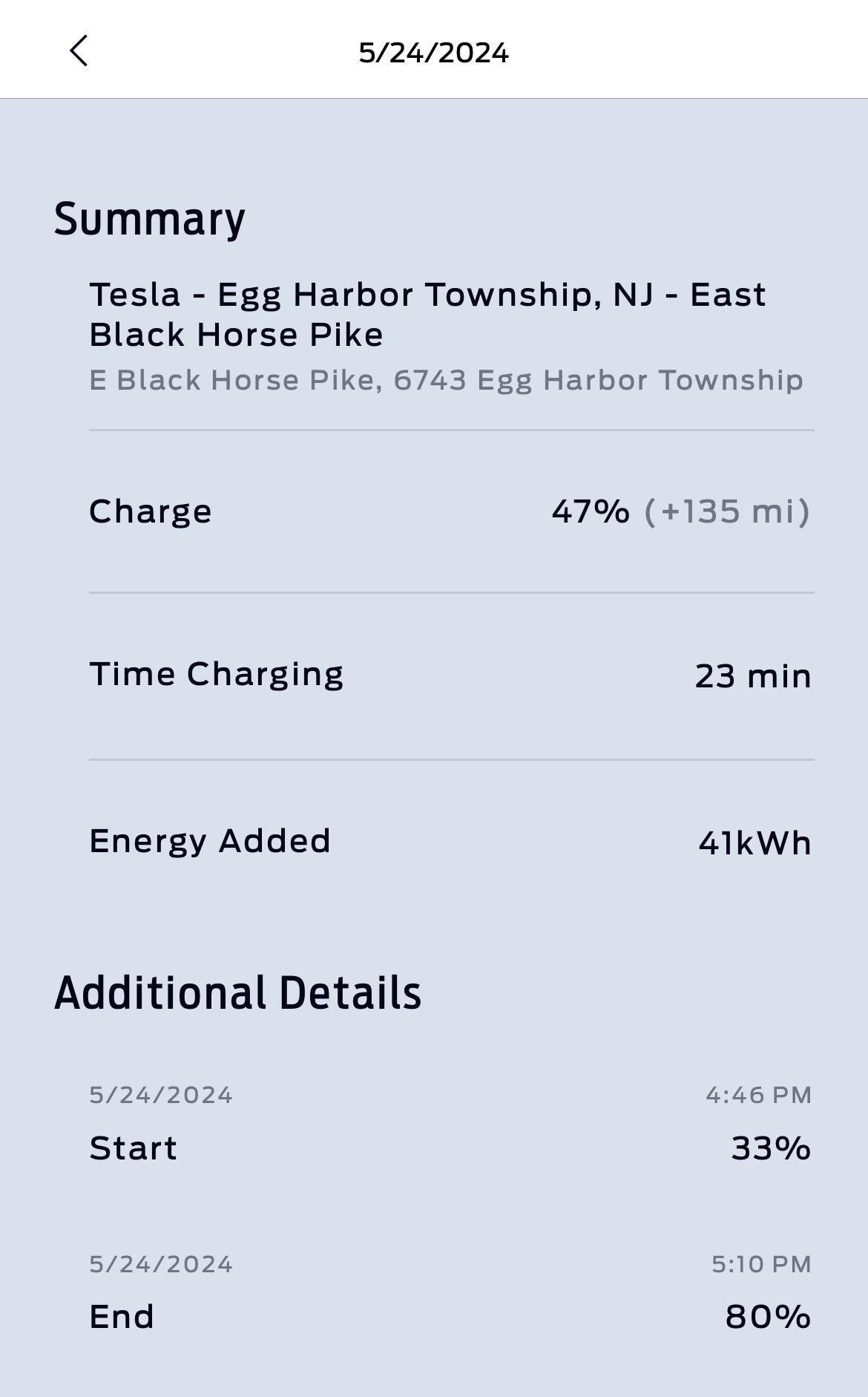The height and width of the screenshot is (1397, 868).
Task: Tap the 5/24/2024 date header
Action: coord(434,52)
